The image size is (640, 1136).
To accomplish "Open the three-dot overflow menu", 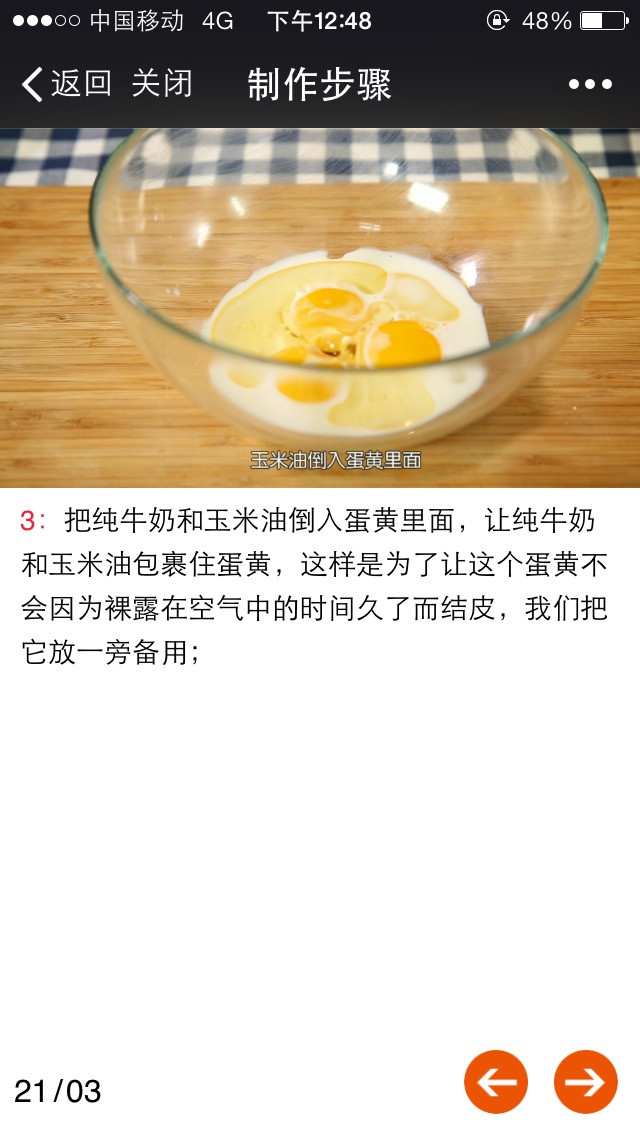I will [x=590, y=85].
